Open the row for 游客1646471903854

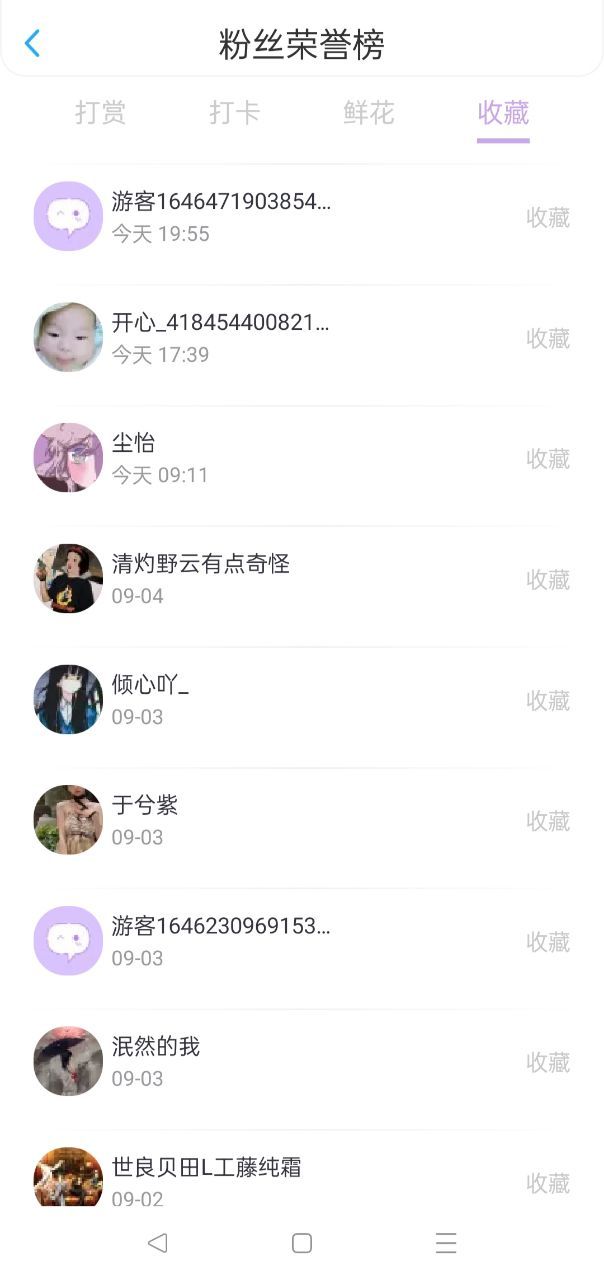pyautogui.click(x=302, y=216)
